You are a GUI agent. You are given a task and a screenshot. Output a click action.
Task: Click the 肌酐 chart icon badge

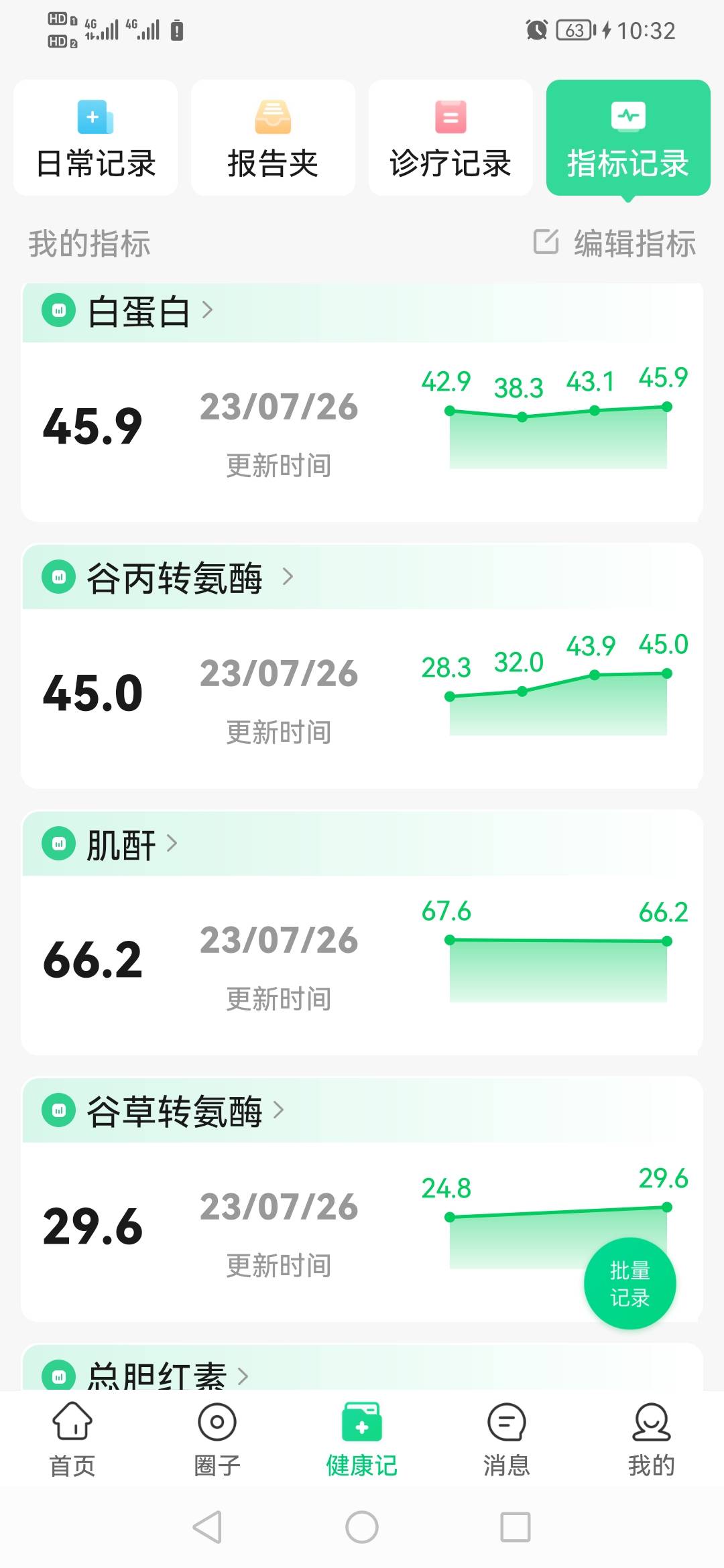point(60,845)
